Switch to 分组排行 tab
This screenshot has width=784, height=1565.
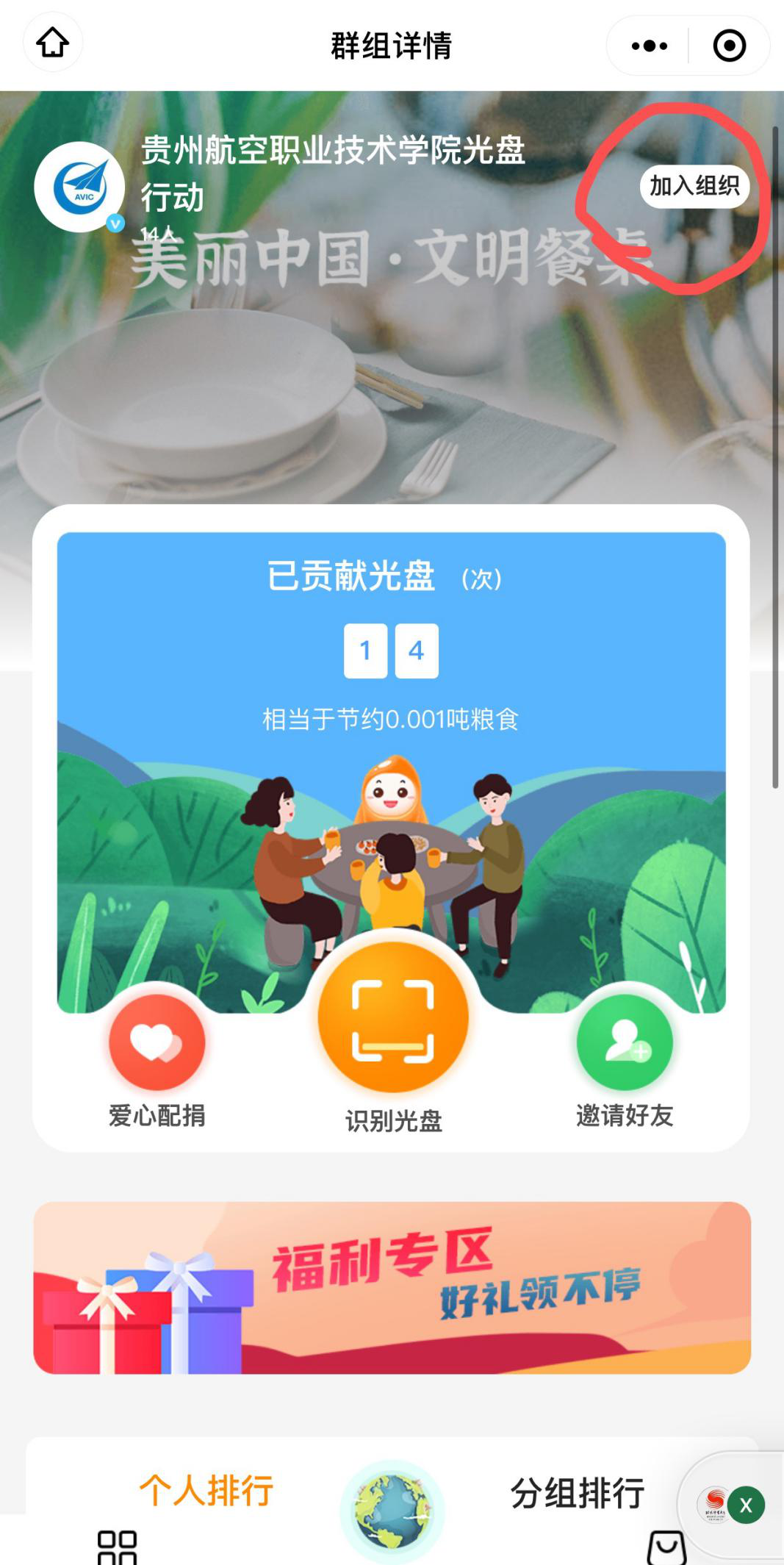point(578,1493)
